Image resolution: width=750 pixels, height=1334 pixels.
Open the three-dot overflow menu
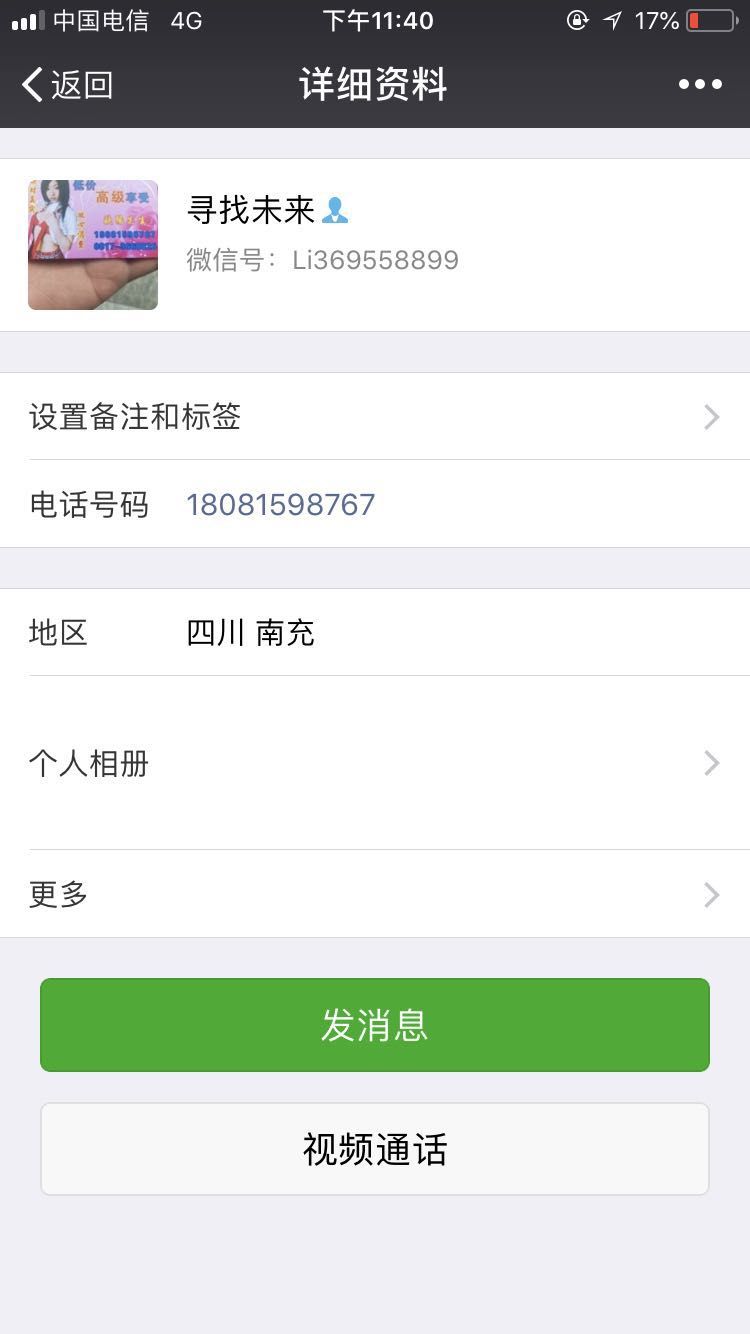[700, 85]
